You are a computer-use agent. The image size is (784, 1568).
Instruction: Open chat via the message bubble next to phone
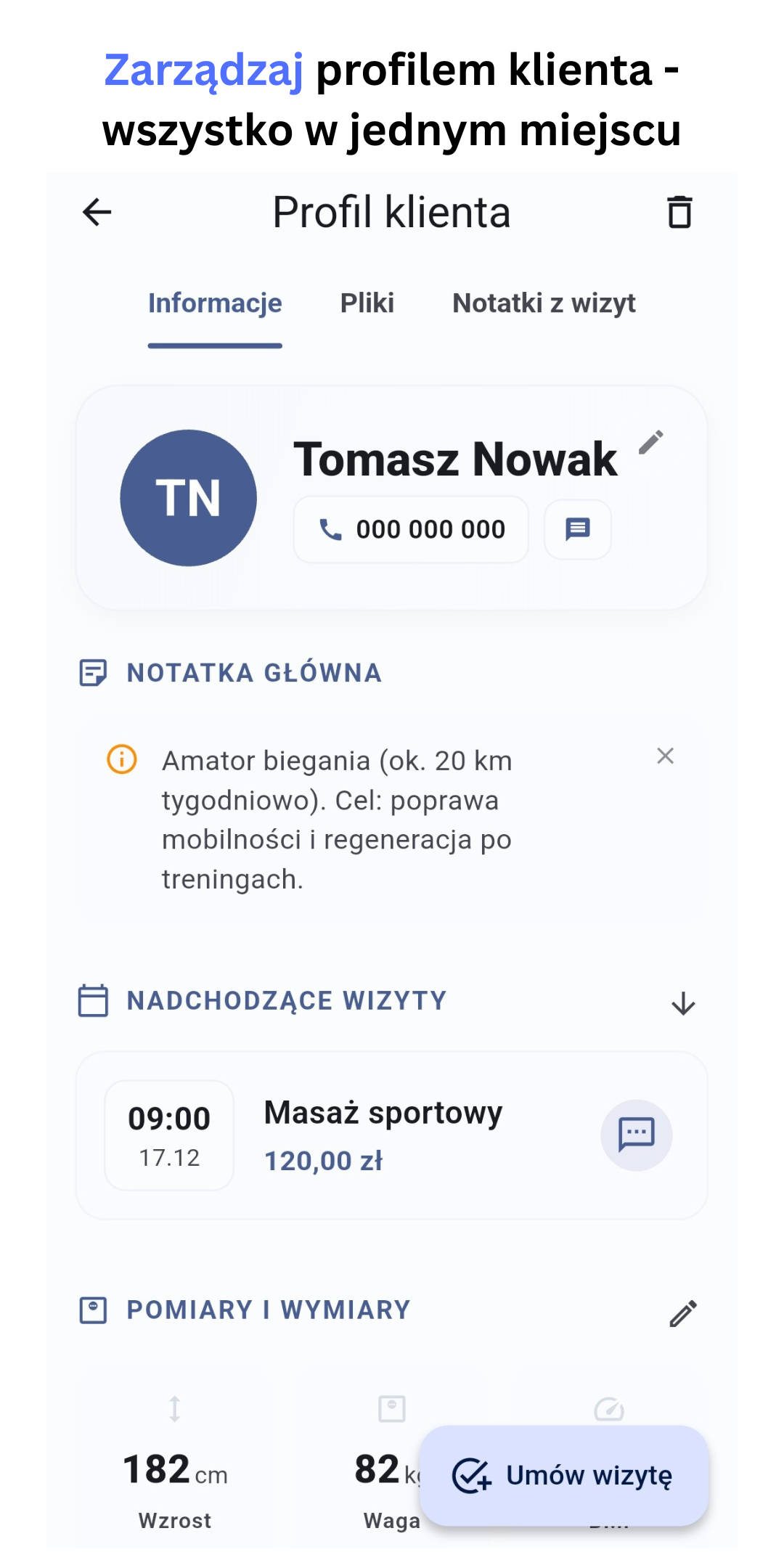(577, 528)
